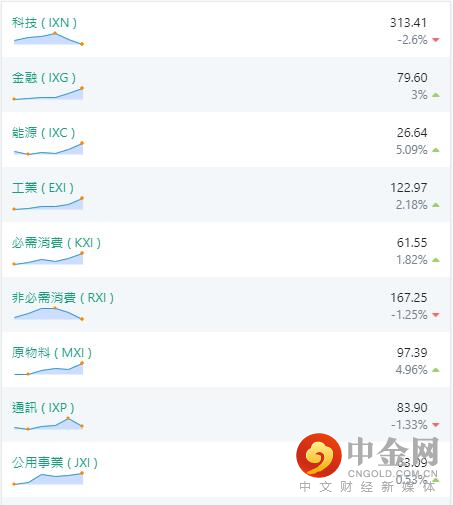The height and width of the screenshot is (505, 453).
Task: Open the 科技 (IXN) sector row
Action: pyautogui.click(x=226, y=30)
